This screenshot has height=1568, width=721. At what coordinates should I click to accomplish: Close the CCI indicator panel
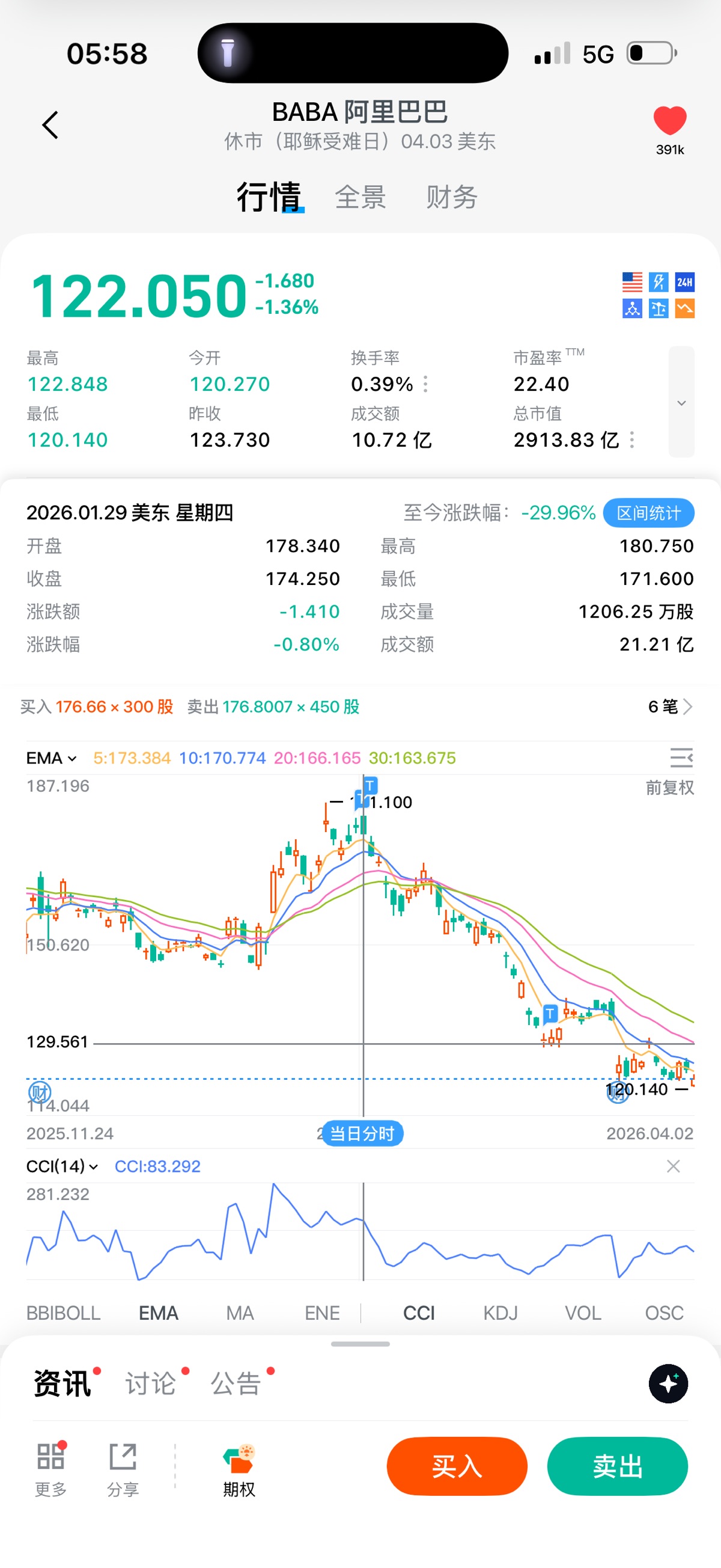point(673,1166)
